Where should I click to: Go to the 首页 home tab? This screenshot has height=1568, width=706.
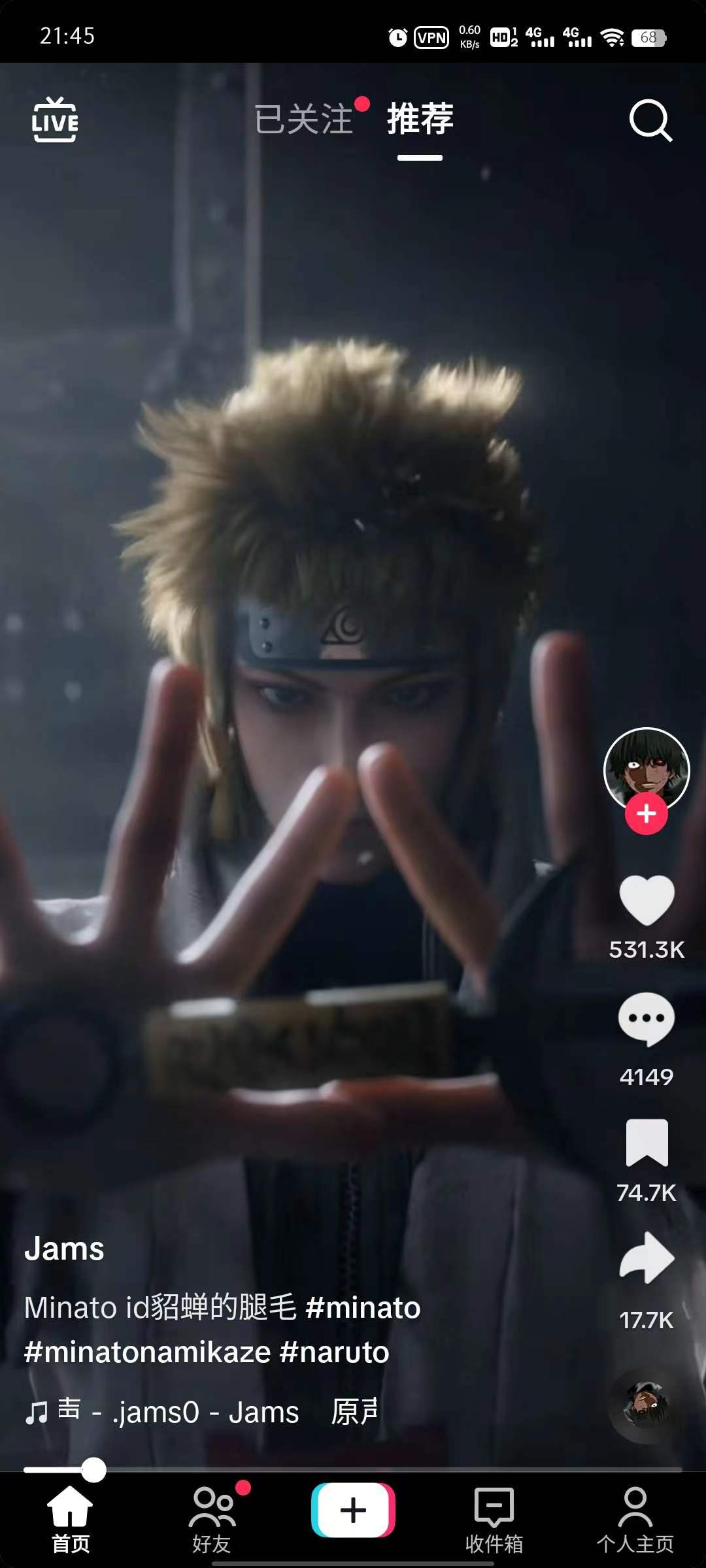click(x=71, y=1520)
